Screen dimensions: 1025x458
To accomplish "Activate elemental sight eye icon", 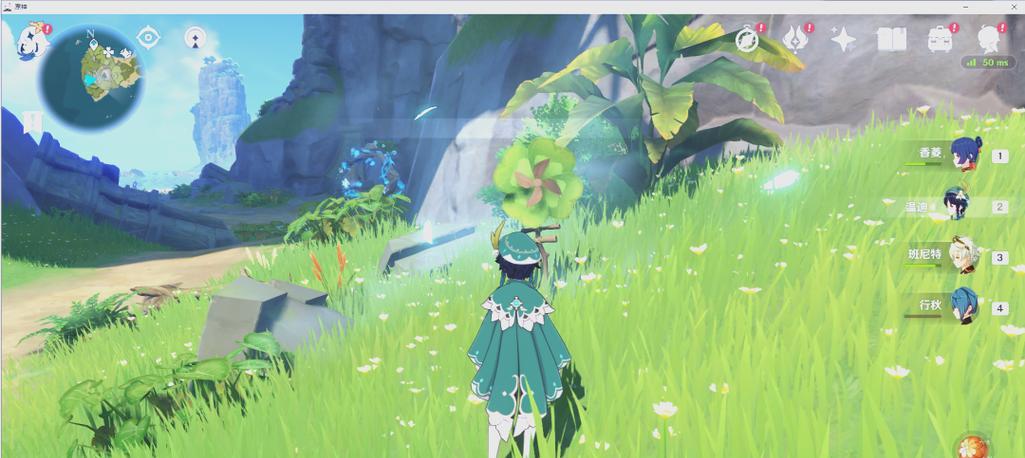I will [148, 38].
